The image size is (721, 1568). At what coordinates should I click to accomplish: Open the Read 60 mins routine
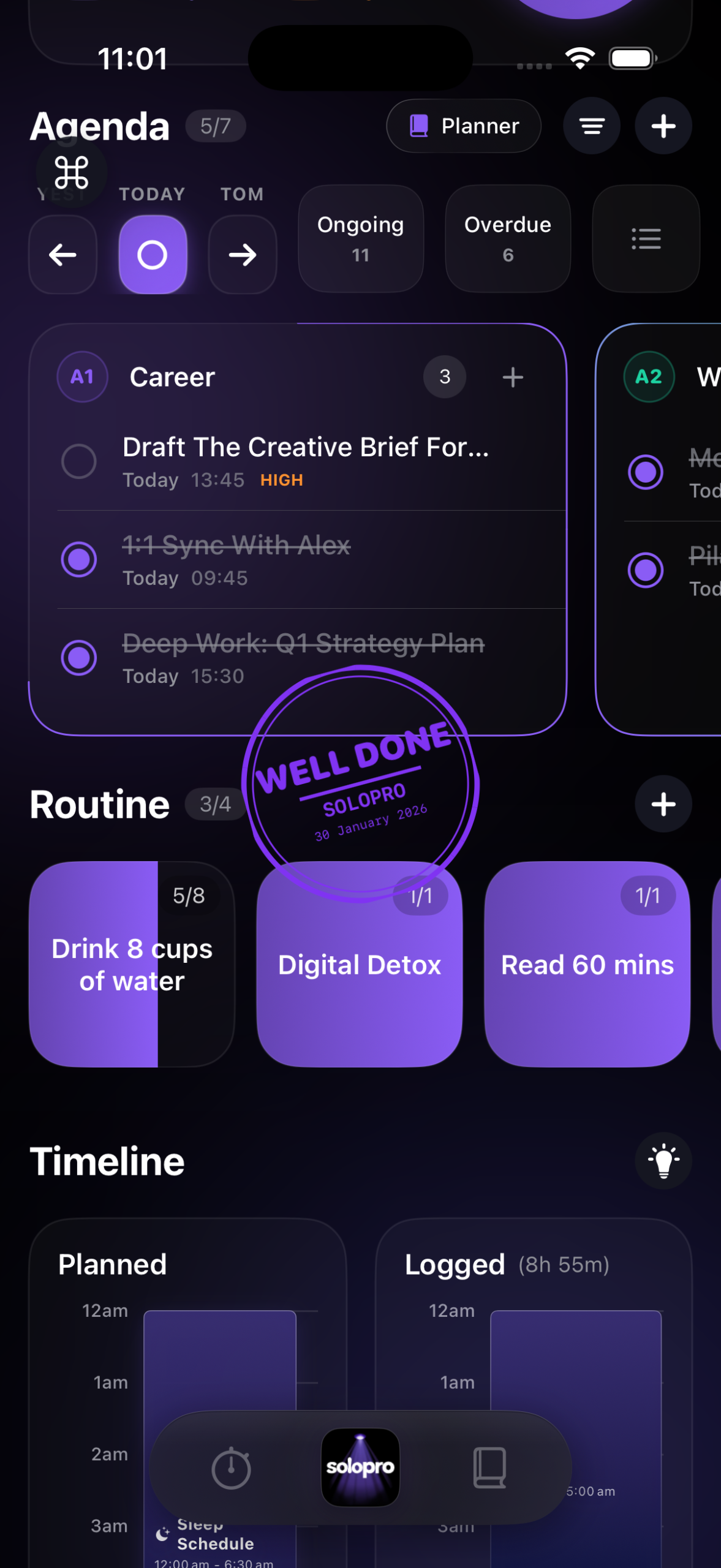587,965
